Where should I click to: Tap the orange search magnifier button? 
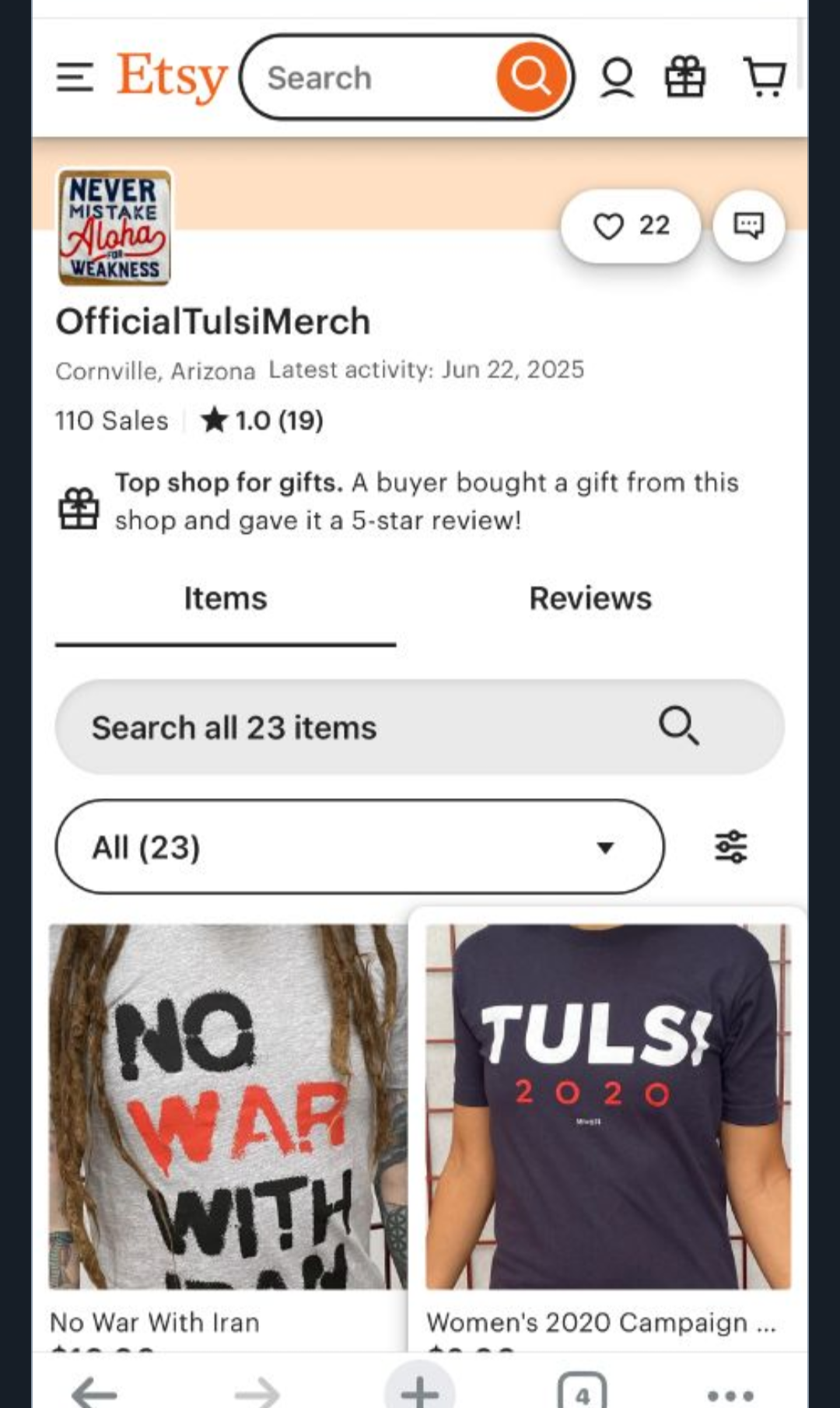532,77
